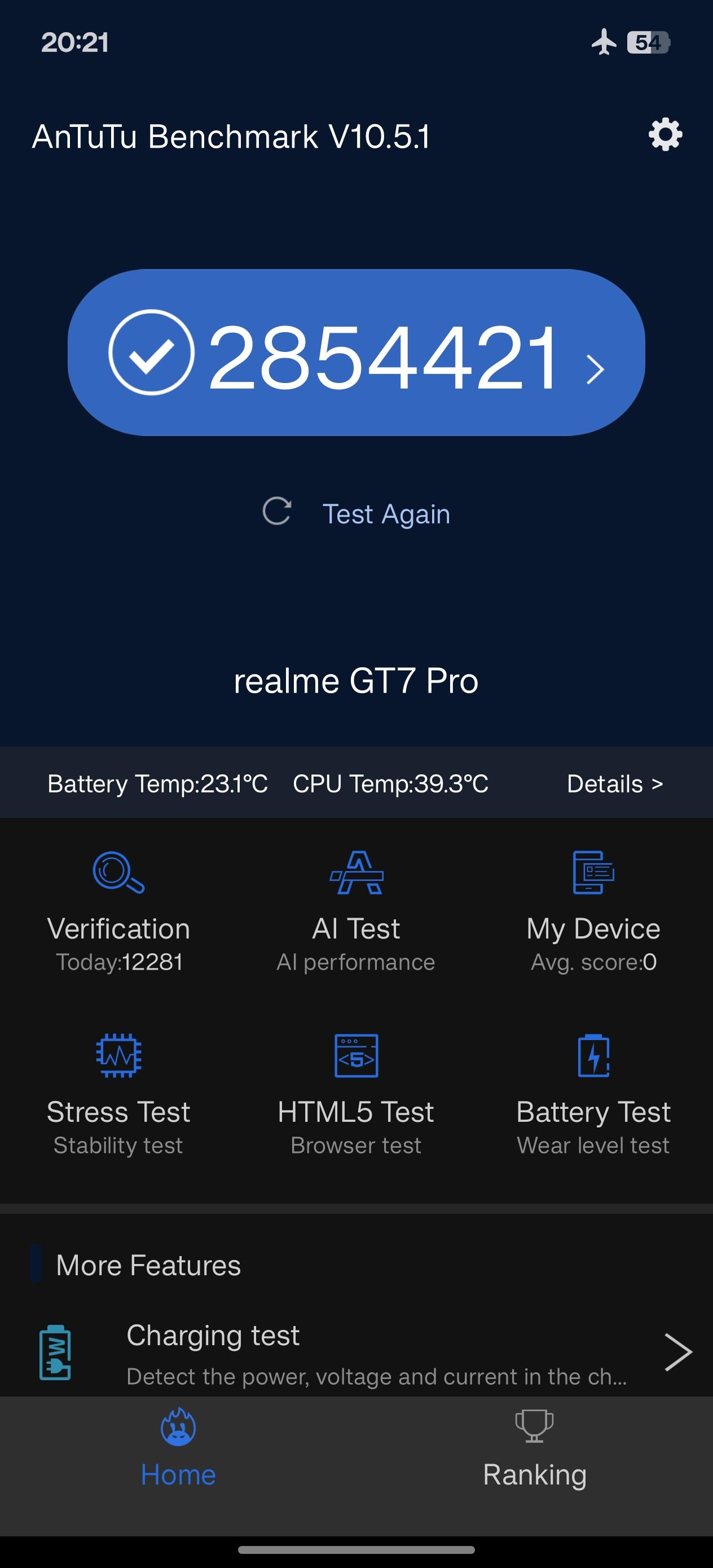Launch the Stress Test
713x1568 pixels.
(118, 1093)
